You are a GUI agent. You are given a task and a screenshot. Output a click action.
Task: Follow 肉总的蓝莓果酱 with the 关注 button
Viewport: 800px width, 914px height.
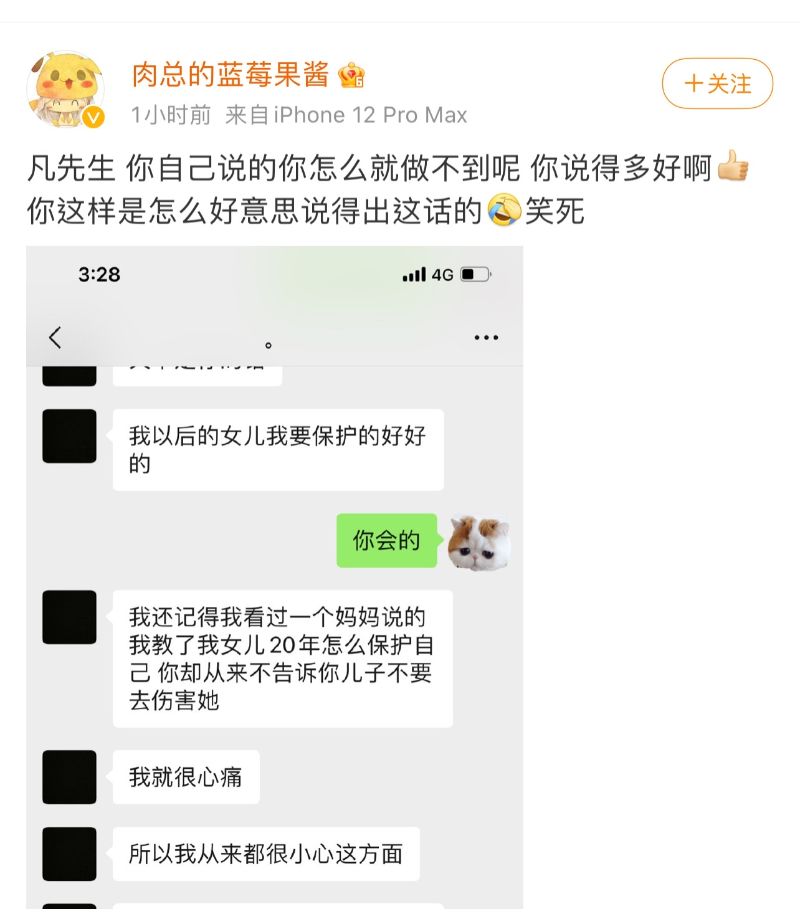click(717, 84)
